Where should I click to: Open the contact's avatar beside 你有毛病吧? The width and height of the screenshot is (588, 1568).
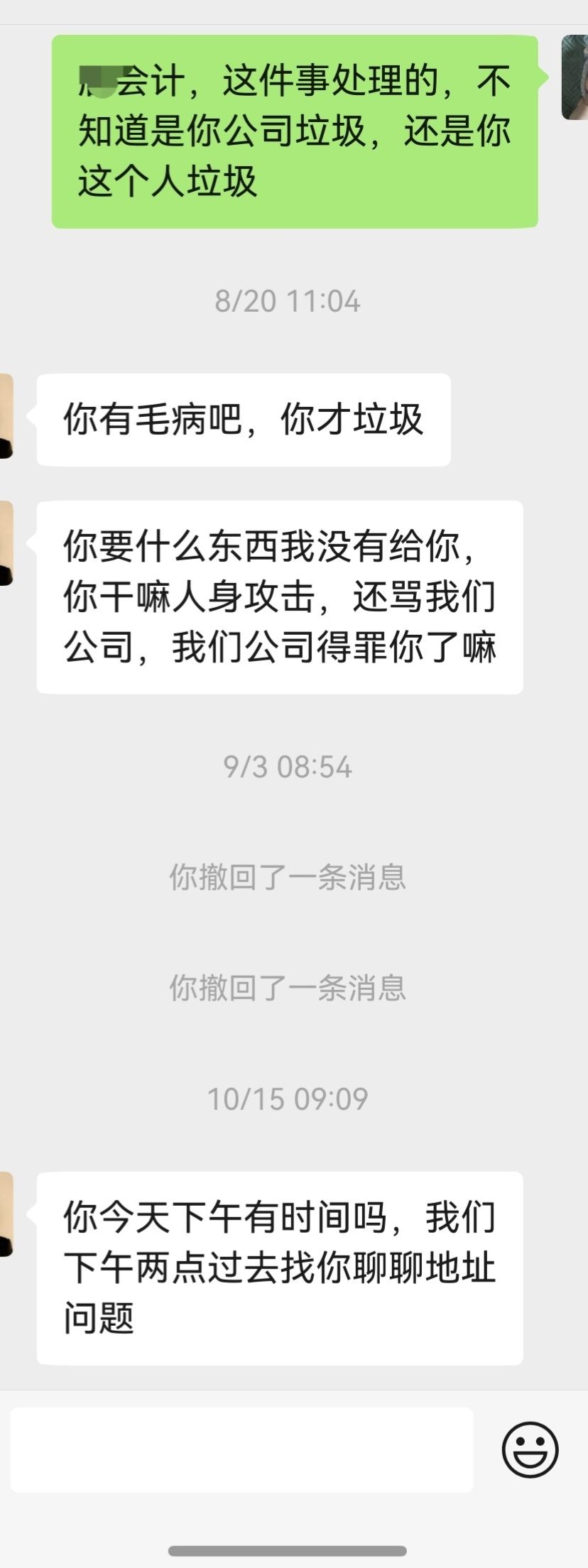click(x=7, y=416)
